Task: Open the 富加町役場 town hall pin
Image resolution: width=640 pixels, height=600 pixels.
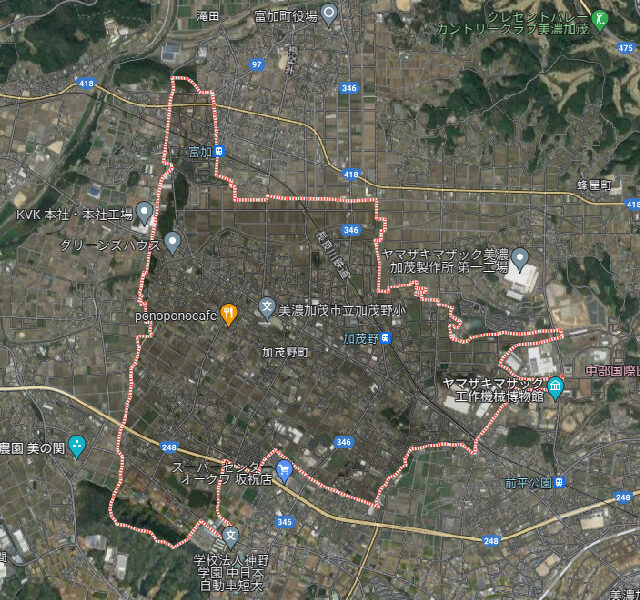Action: (x=331, y=15)
